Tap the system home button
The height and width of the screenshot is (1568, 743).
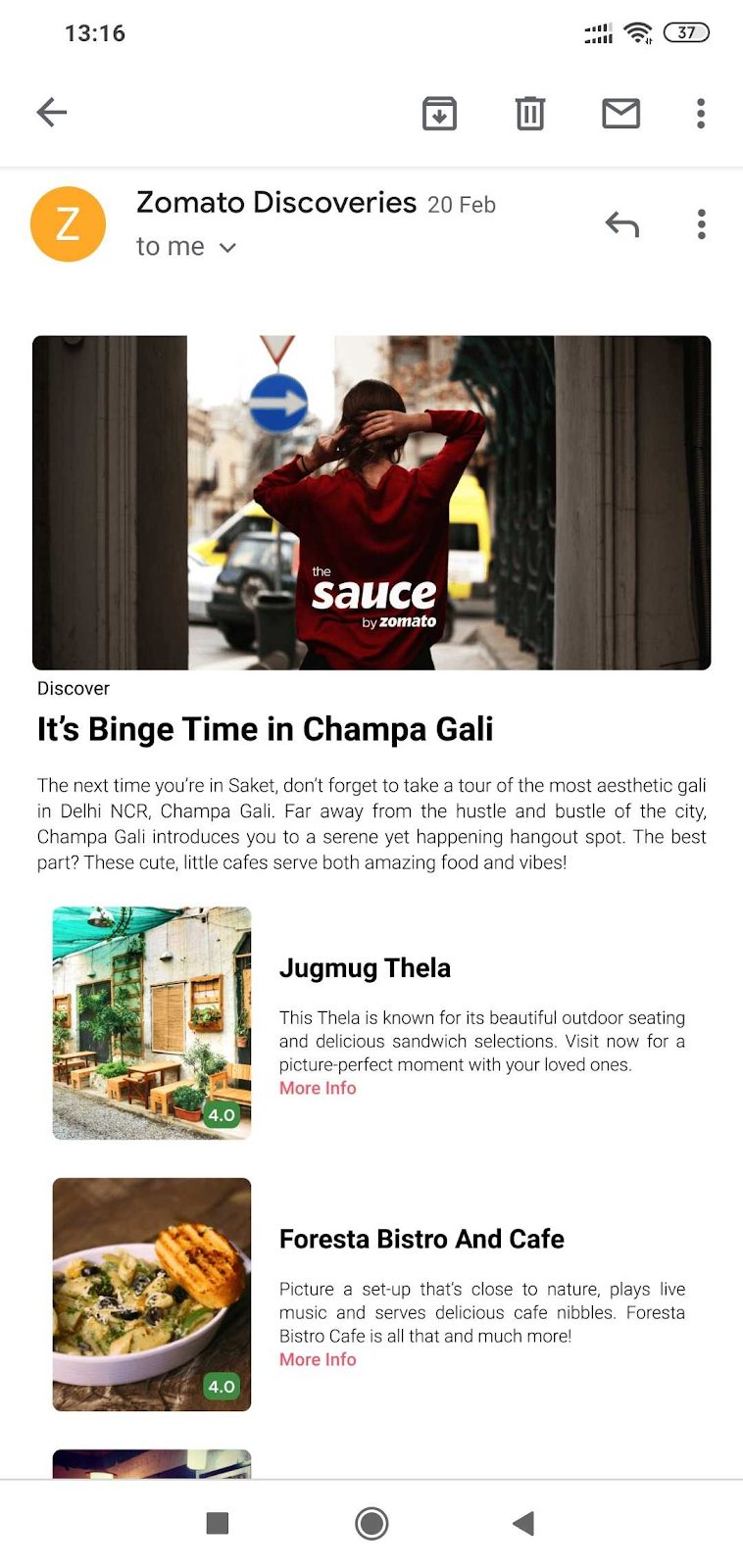click(371, 1523)
